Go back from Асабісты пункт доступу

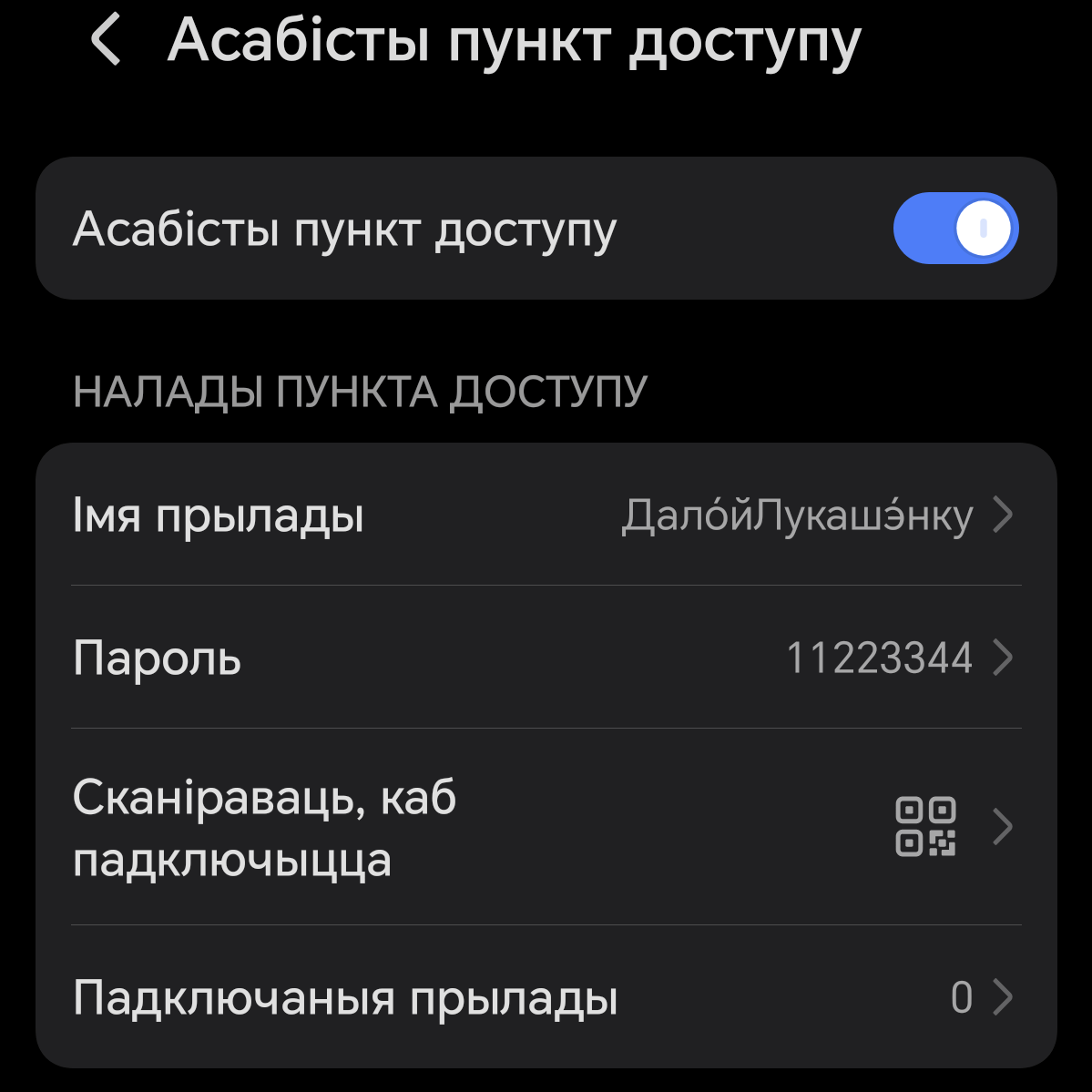coord(107,42)
